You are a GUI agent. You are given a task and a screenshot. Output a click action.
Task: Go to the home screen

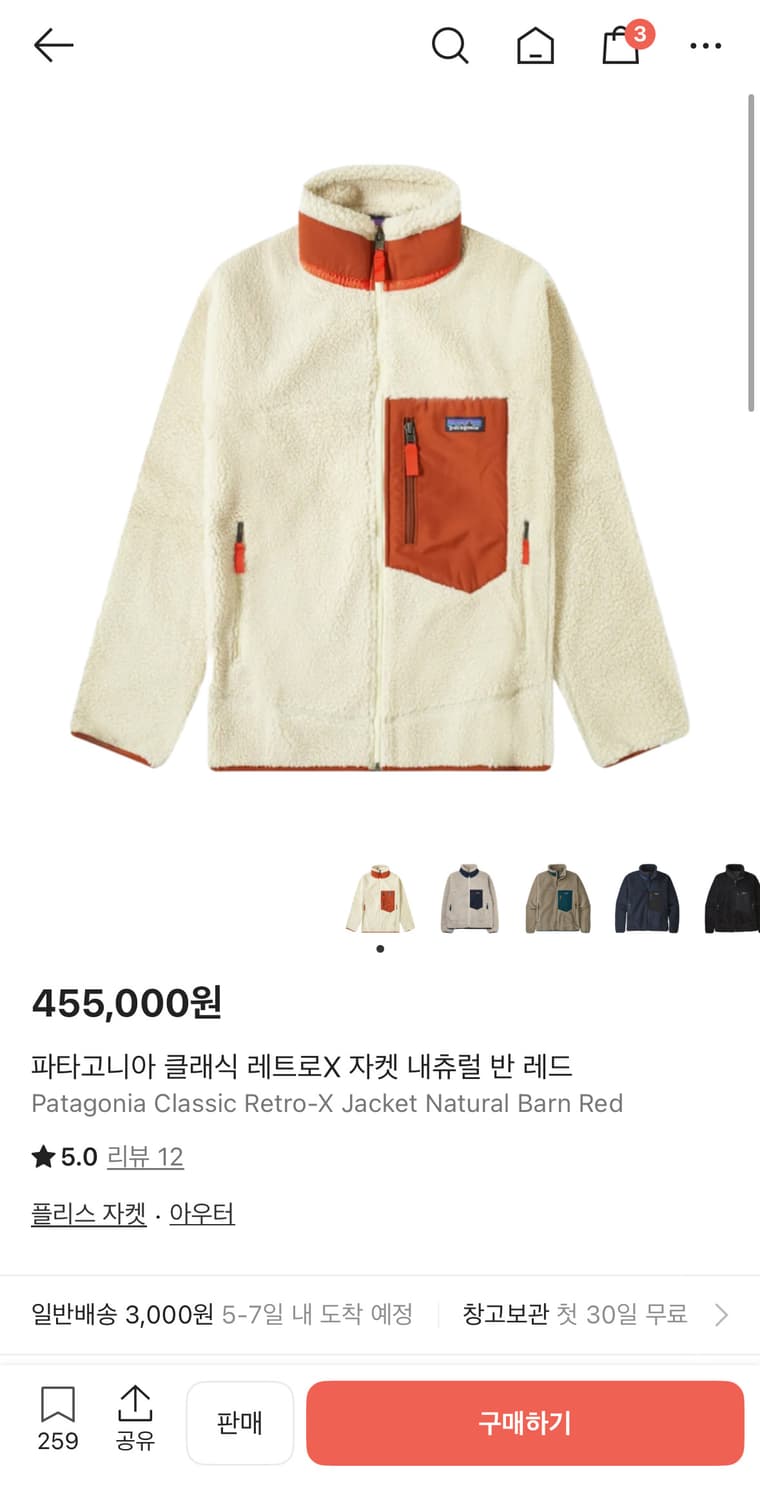(536, 45)
